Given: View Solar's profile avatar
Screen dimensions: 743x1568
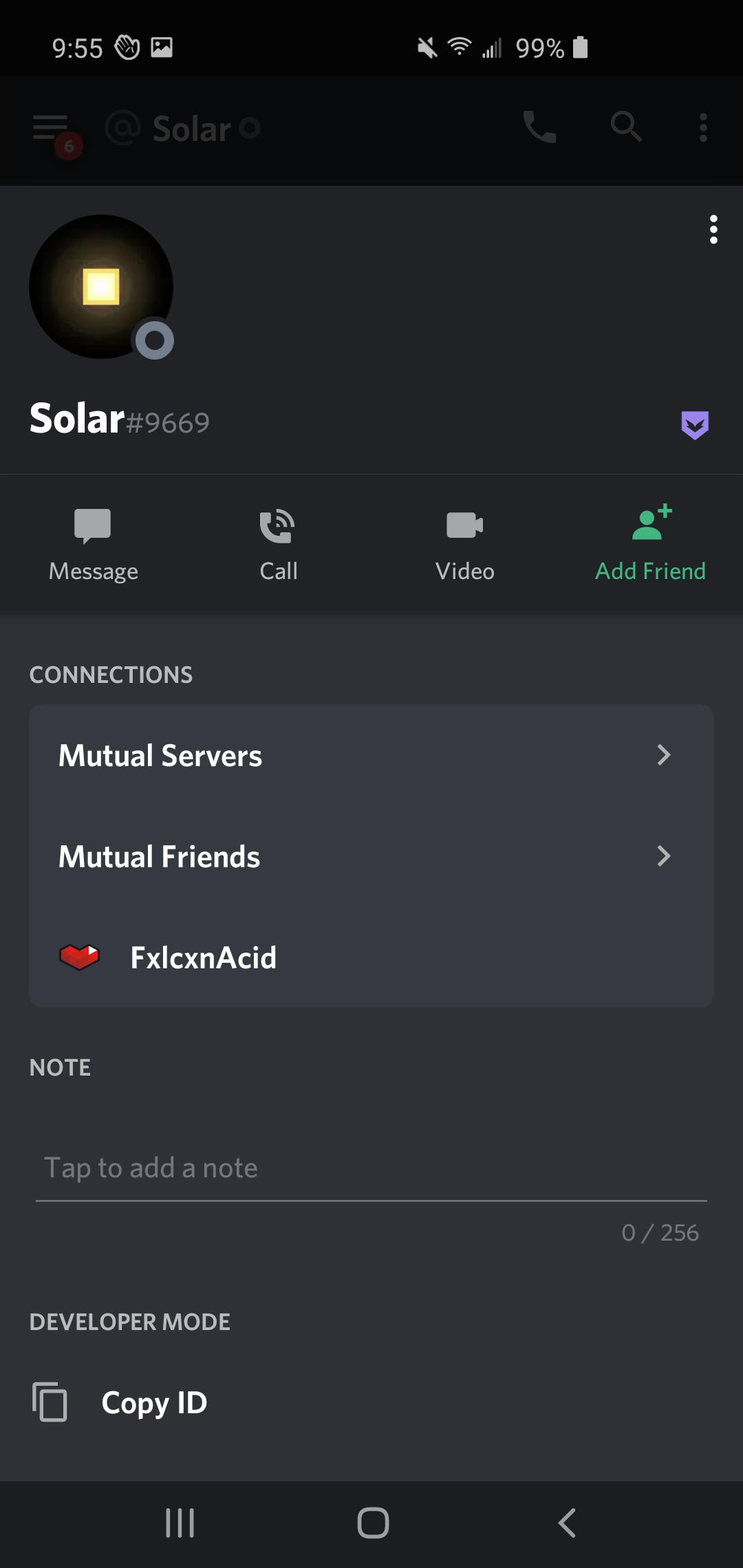Looking at the screenshot, I should coord(101,287).
